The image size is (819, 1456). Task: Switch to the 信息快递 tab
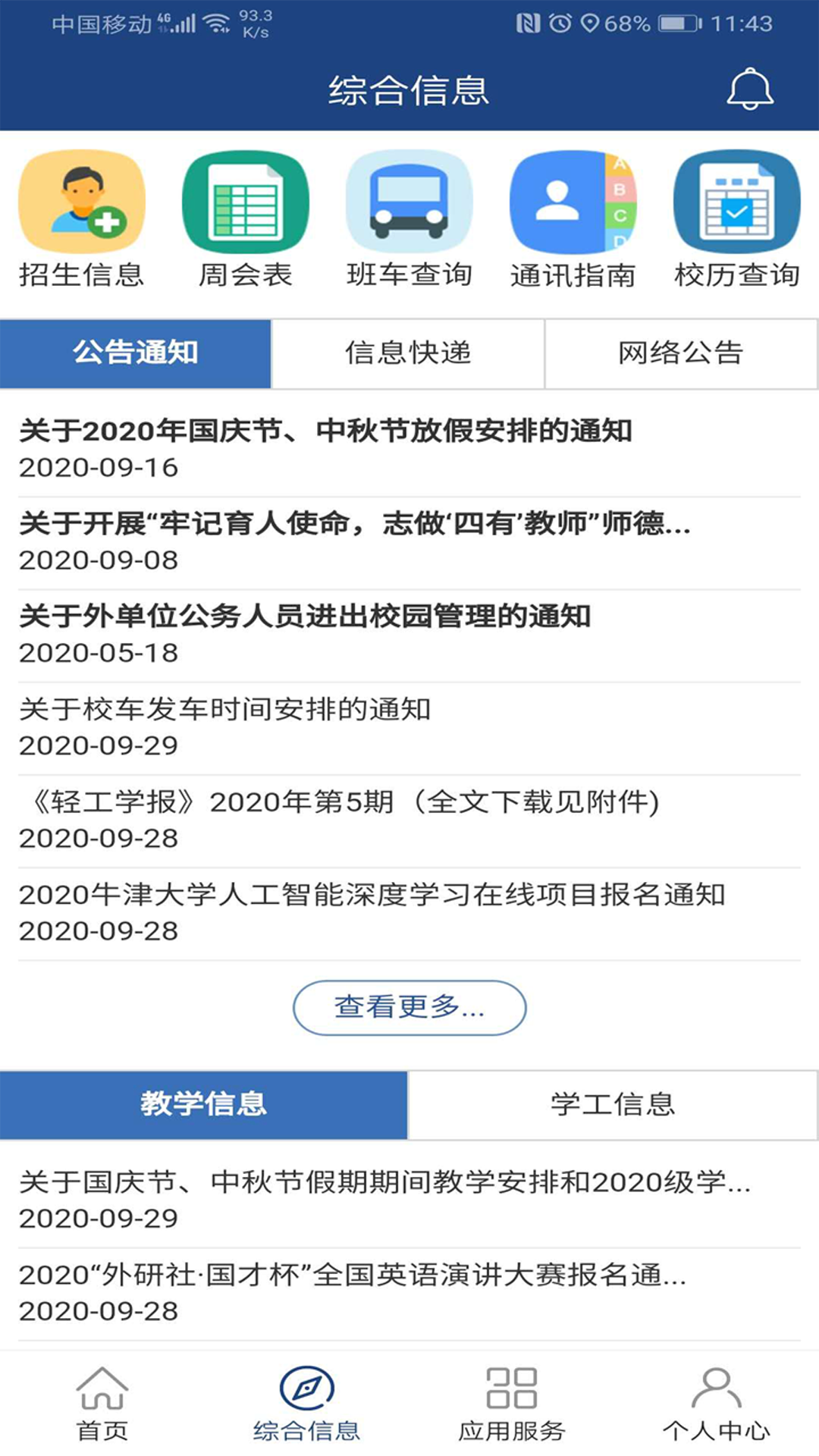tap(408, 353)
